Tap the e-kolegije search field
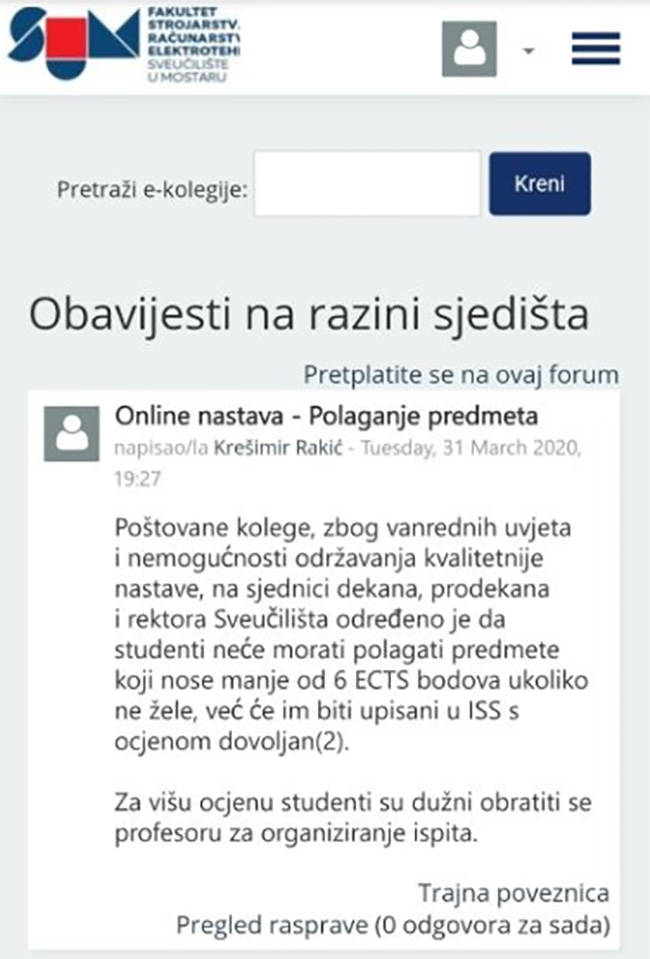 (367, 184)
